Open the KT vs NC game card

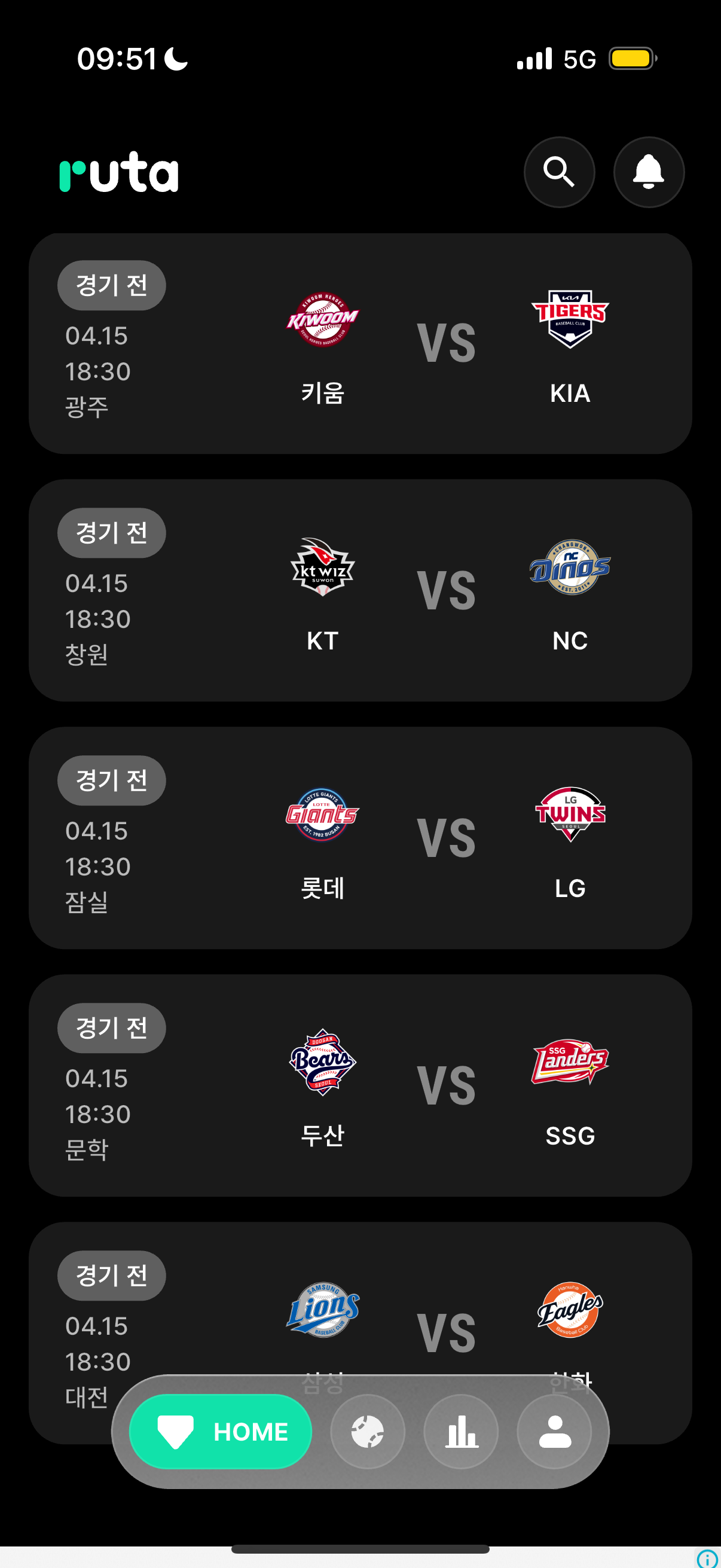[x=360, y=590]
